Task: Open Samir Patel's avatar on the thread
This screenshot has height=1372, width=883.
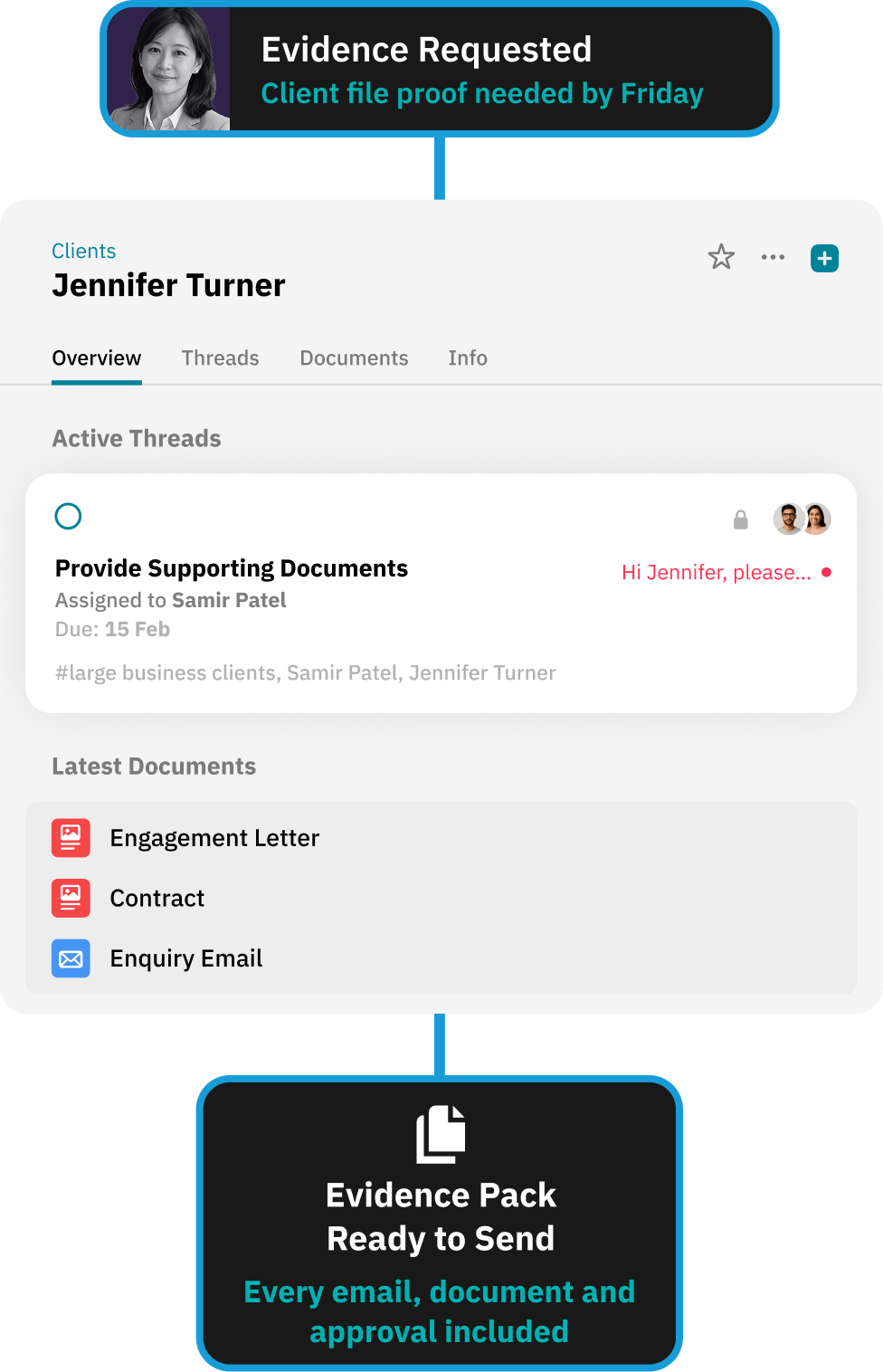Action: tap(788, 519)
